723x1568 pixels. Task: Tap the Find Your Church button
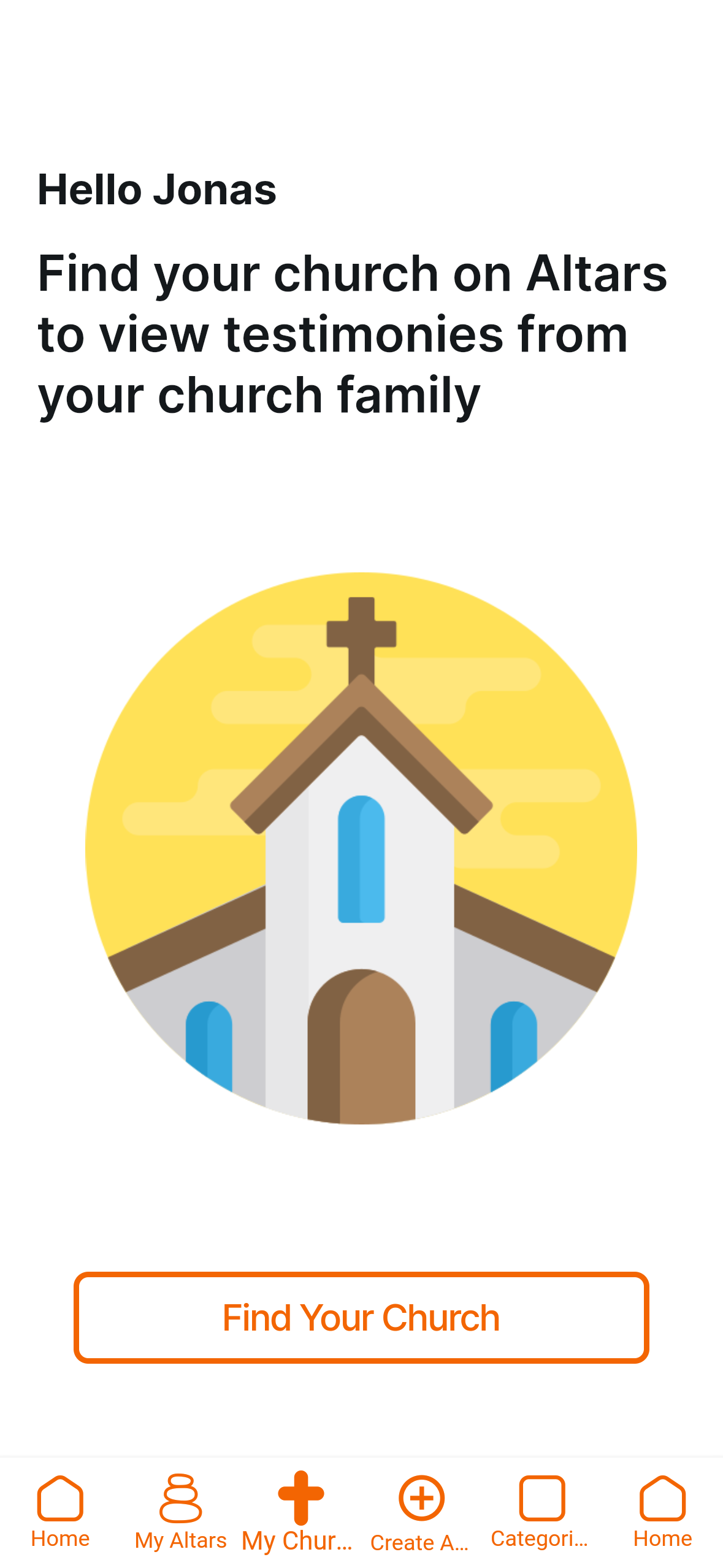point(361,1317)
